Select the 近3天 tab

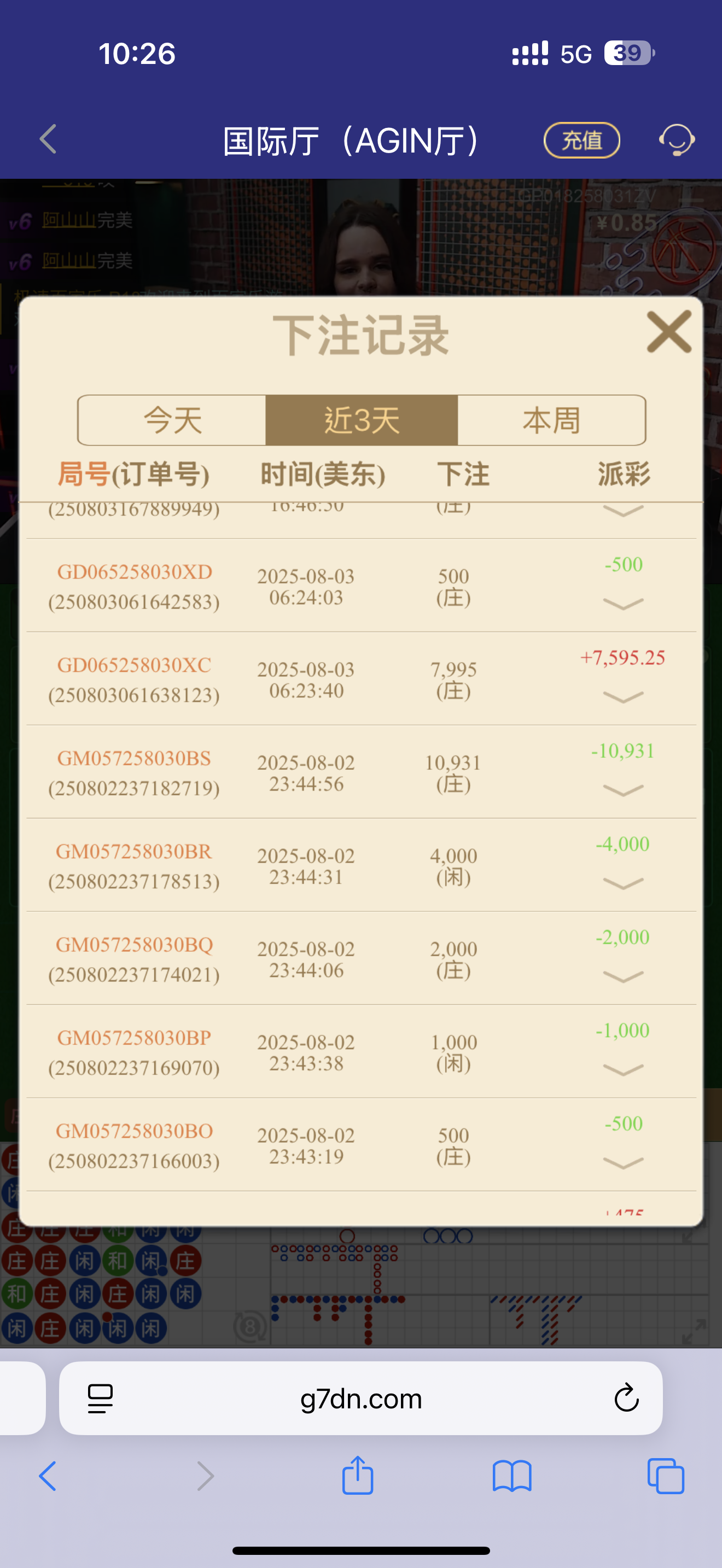[x=362, y=420]
